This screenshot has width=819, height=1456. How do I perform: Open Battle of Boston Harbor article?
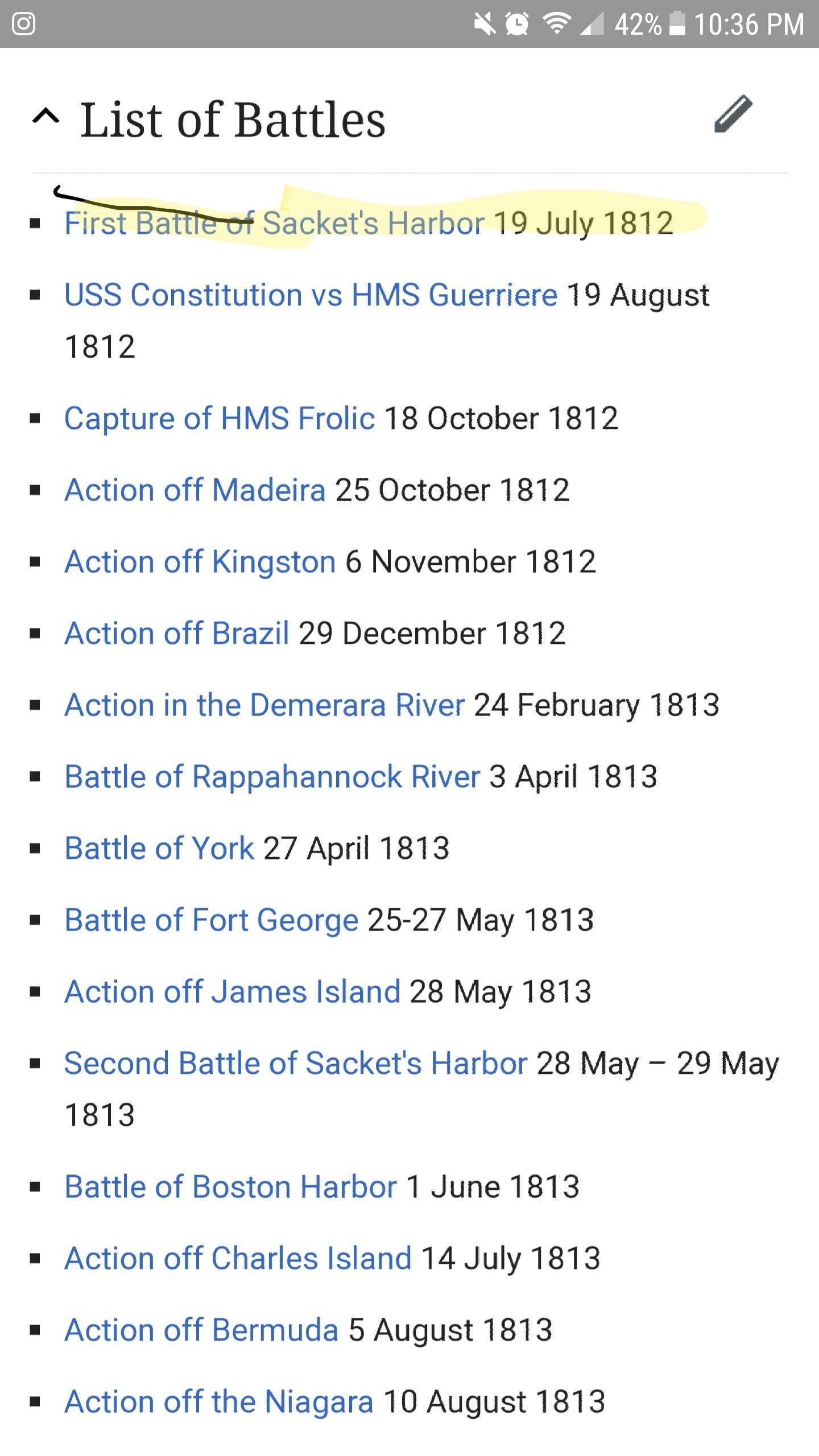coord(230,1188)
